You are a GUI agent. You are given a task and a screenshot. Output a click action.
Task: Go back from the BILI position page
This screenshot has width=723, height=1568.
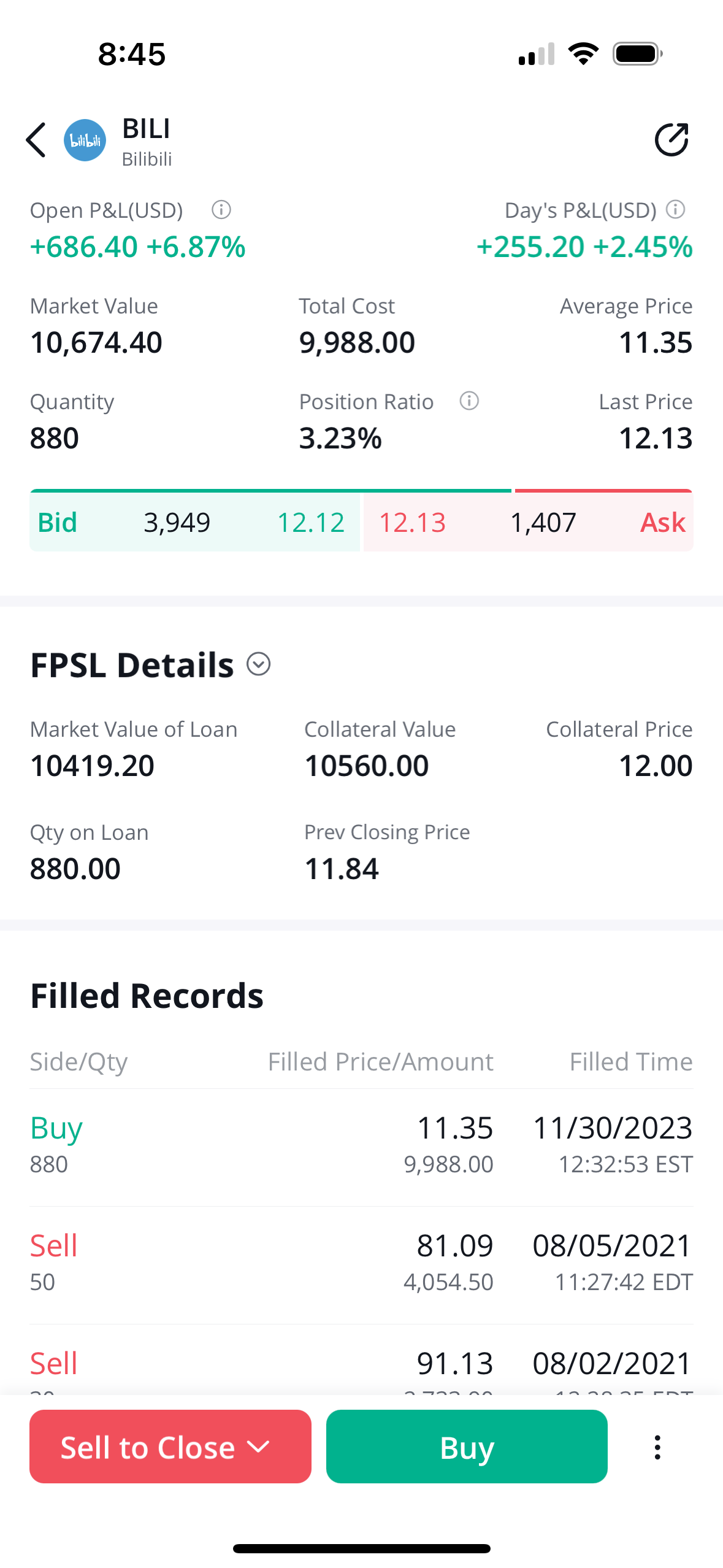point(36,140)
